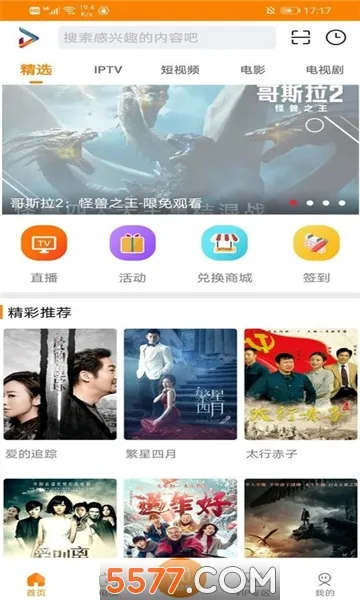Image resolution: width=360 pixels, height=600 pixels.
Task: Open the 过年好 movie poster
Action: point(180,518)
